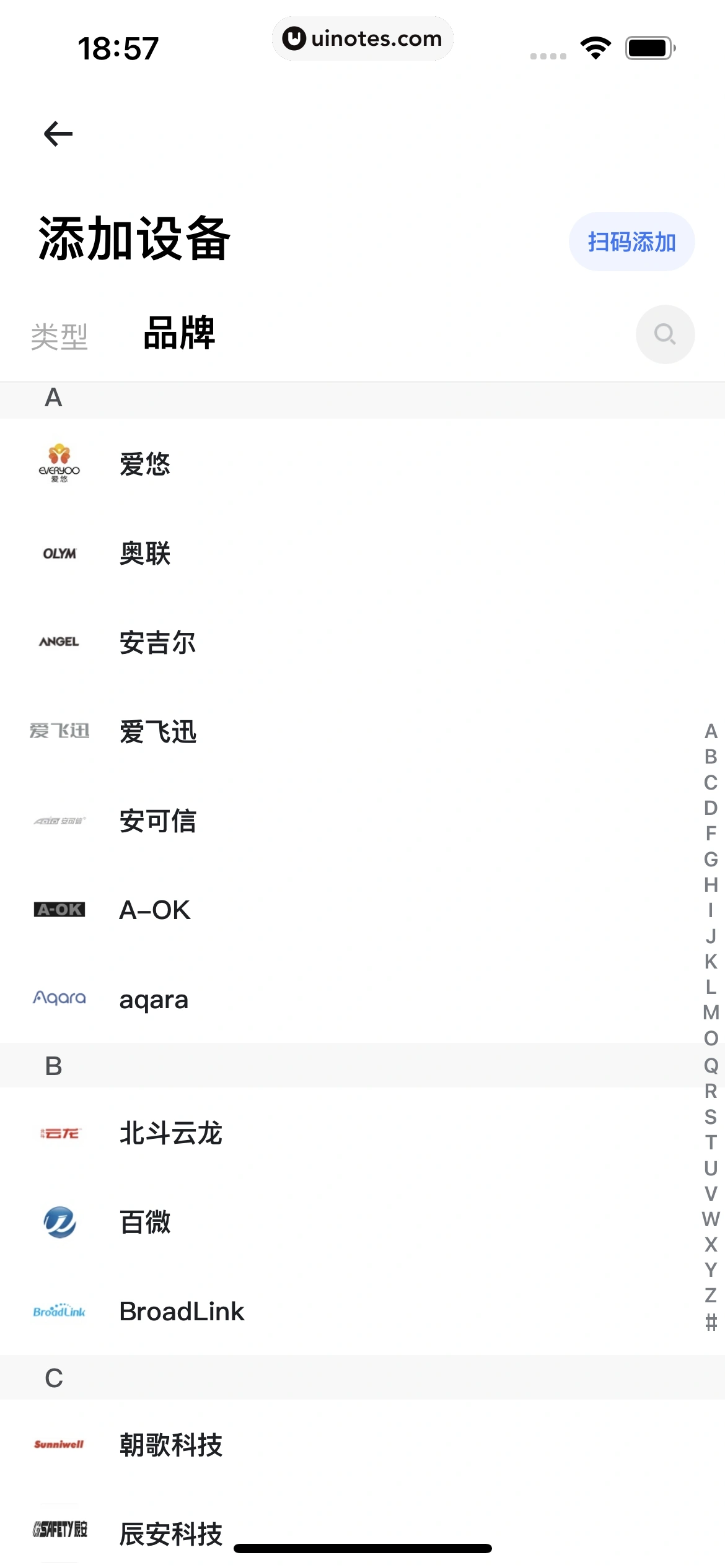Select the 品牌 tab

[179, 333]
